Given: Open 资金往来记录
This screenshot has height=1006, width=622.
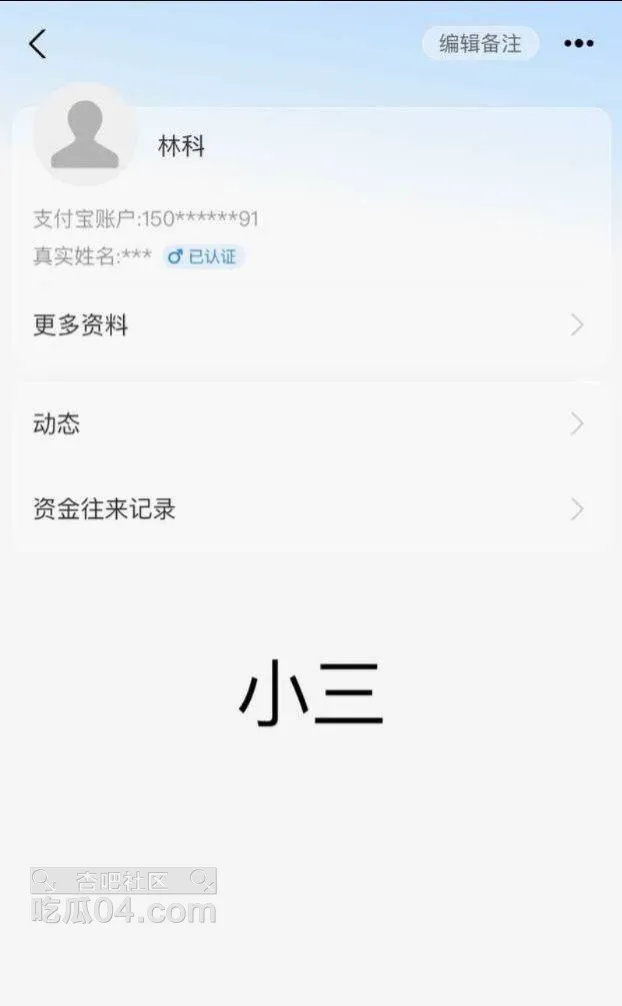Looking at the screenshot, I should pos(310,509).
